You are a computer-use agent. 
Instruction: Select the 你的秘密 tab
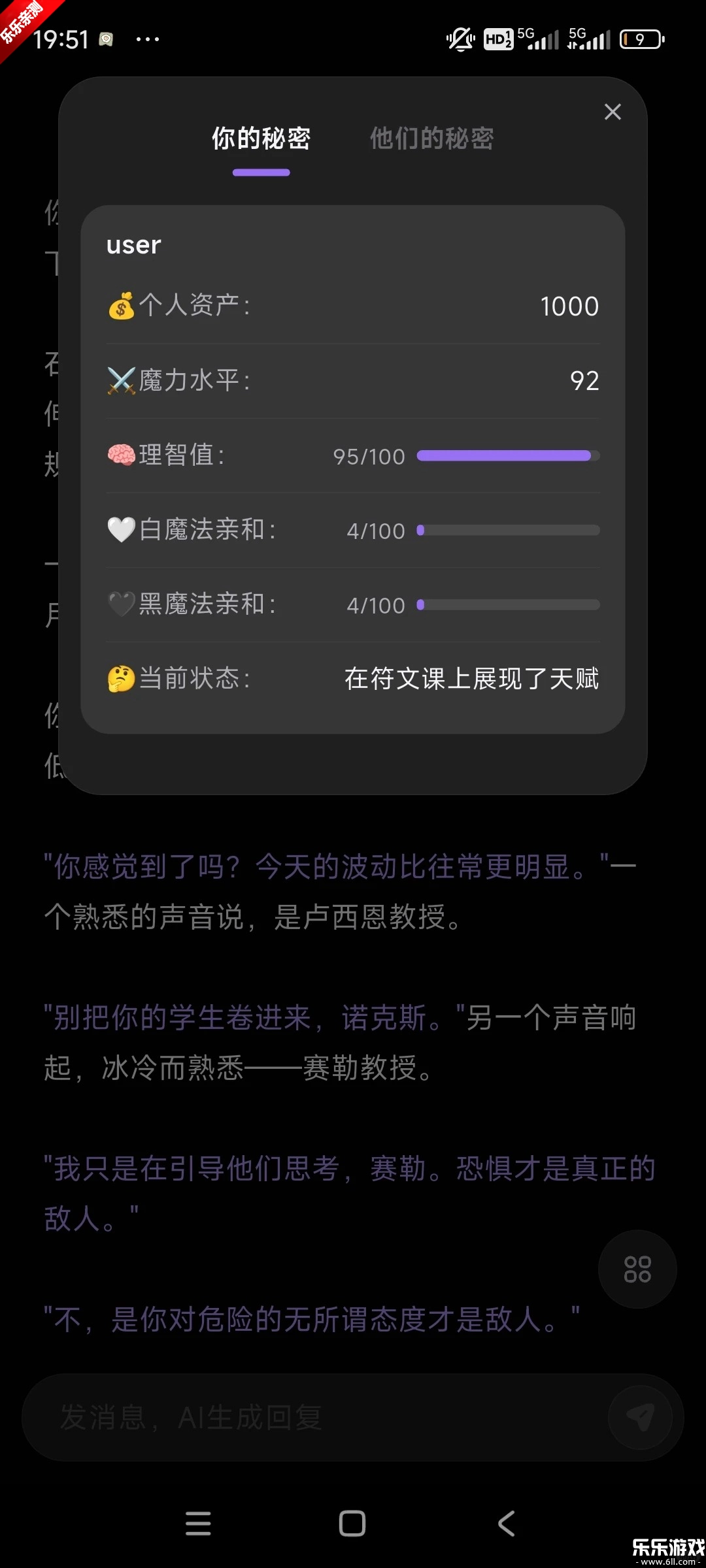click(261, 139)
